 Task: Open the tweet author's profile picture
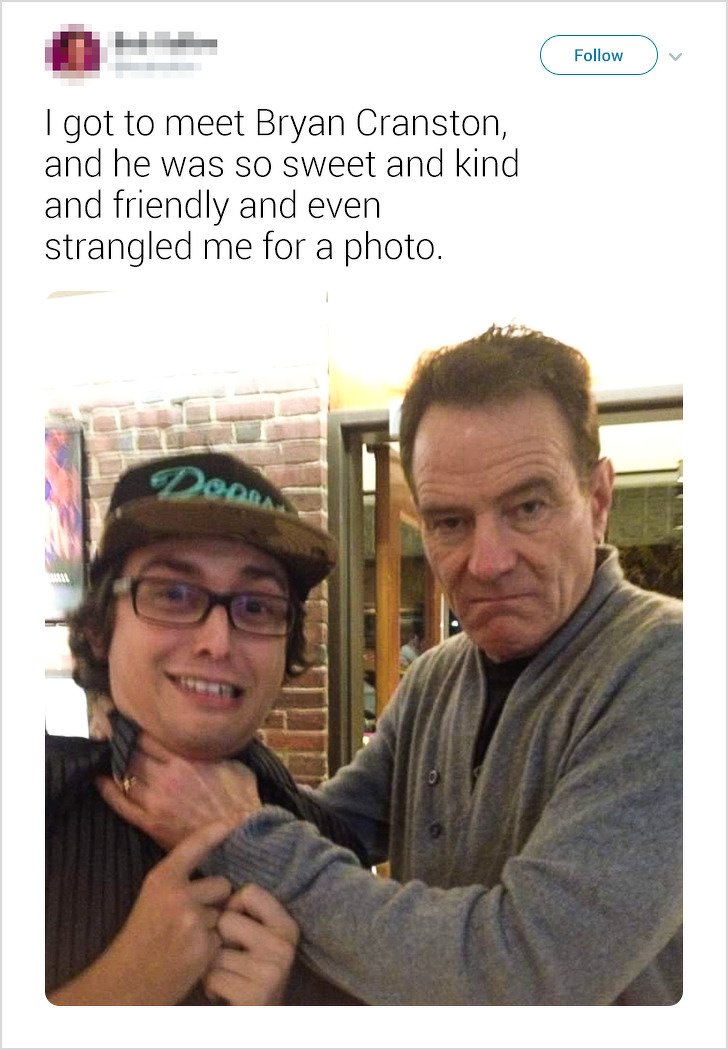76,53
